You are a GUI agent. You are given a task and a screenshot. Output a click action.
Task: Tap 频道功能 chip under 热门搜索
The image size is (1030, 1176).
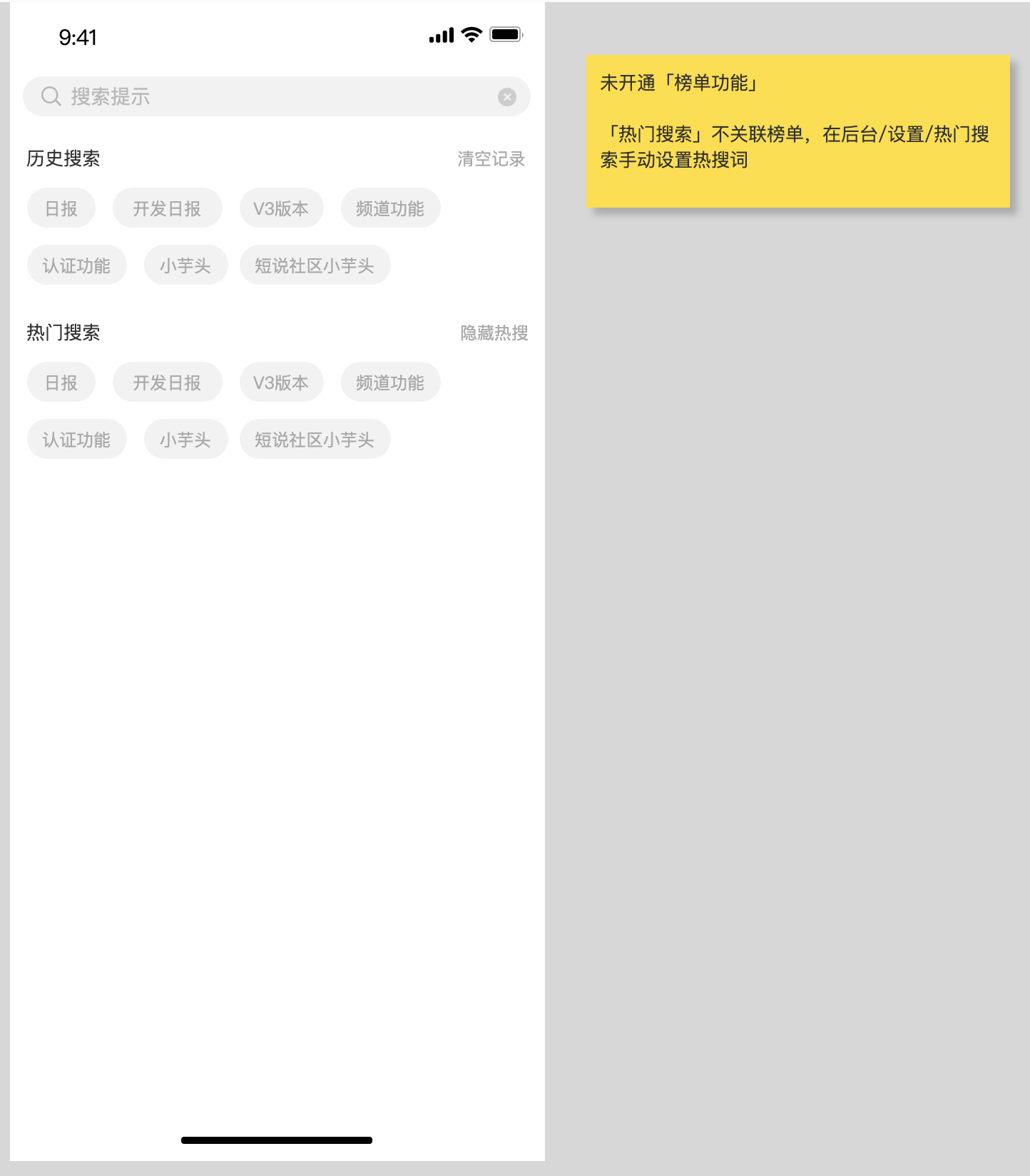click(390, 382)
